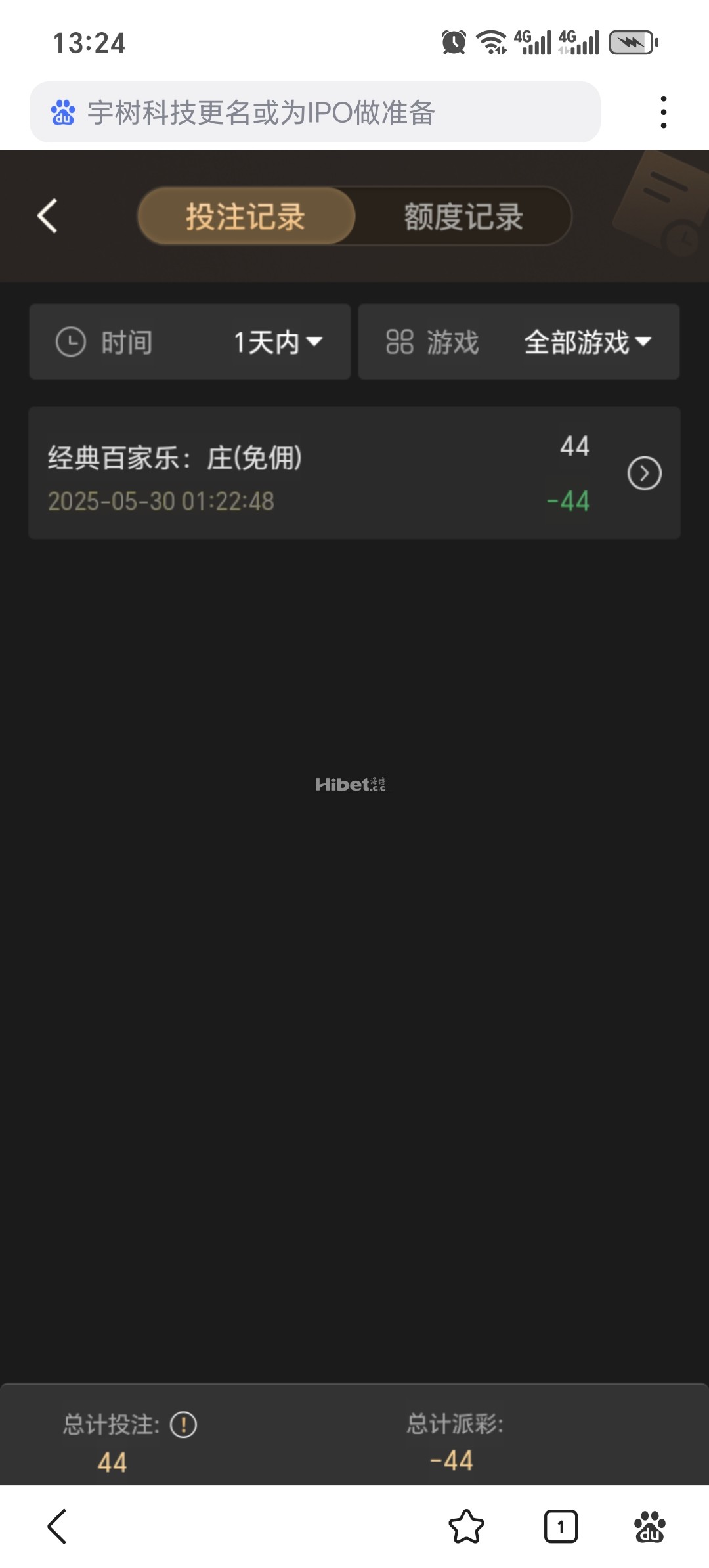709x1568 pixels.
Task: Tap the browser back arrow at bottom
Action: click(x=58, y=1526)
